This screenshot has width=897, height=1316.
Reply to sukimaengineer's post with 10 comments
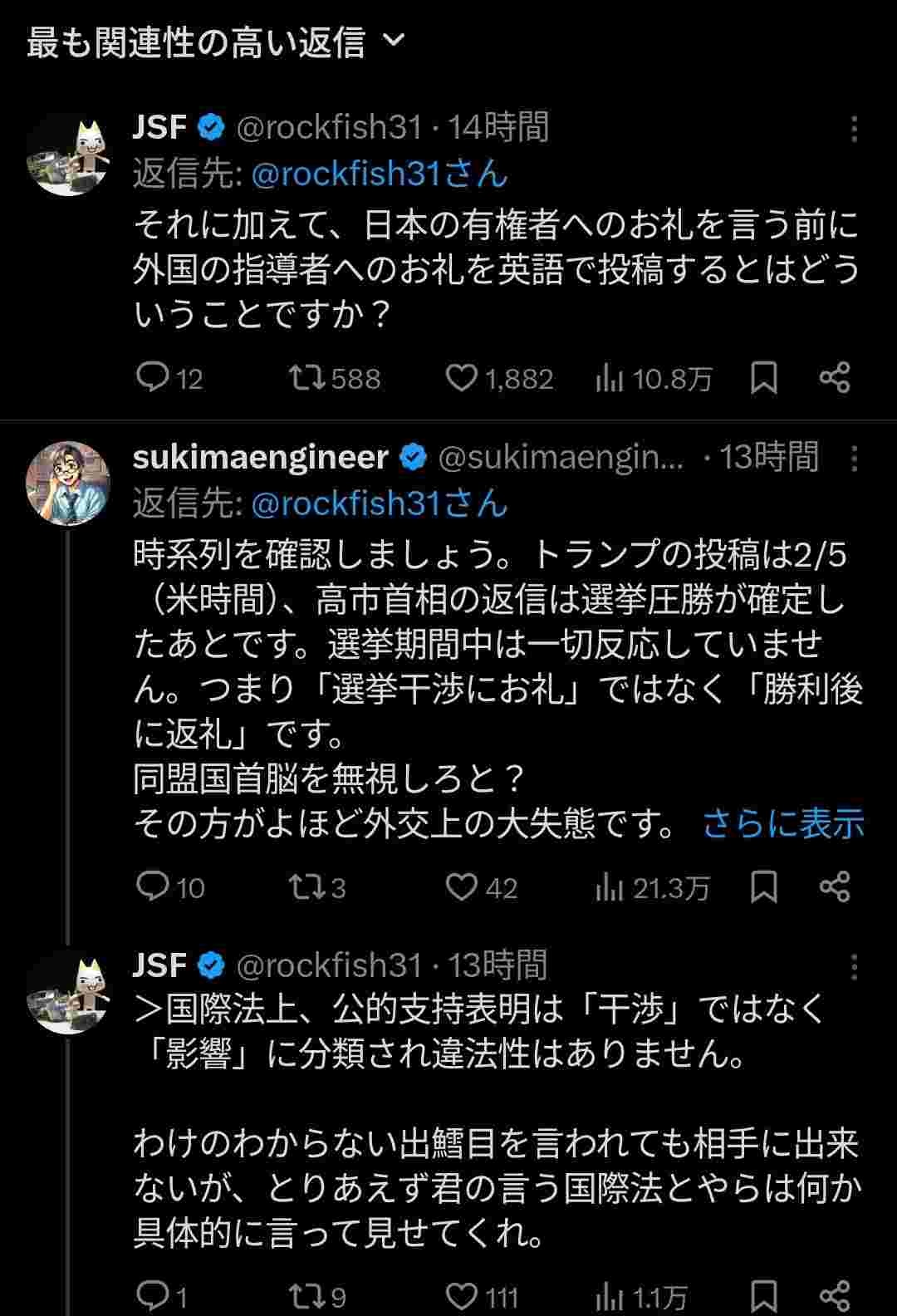click(153, 887)
